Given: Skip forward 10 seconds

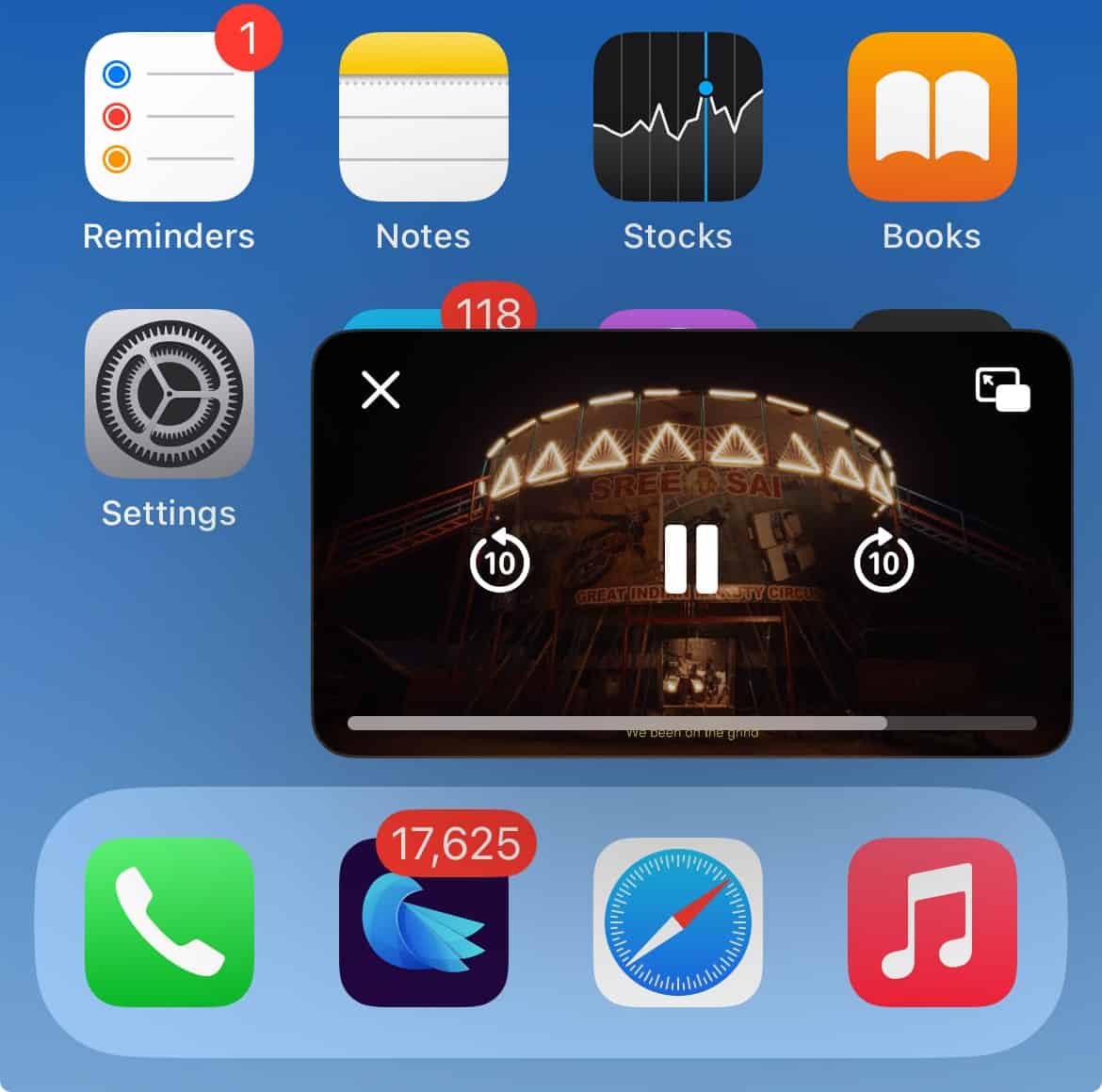Looking at the screenshot, I should pyautogui.click(x=883, y=562).
